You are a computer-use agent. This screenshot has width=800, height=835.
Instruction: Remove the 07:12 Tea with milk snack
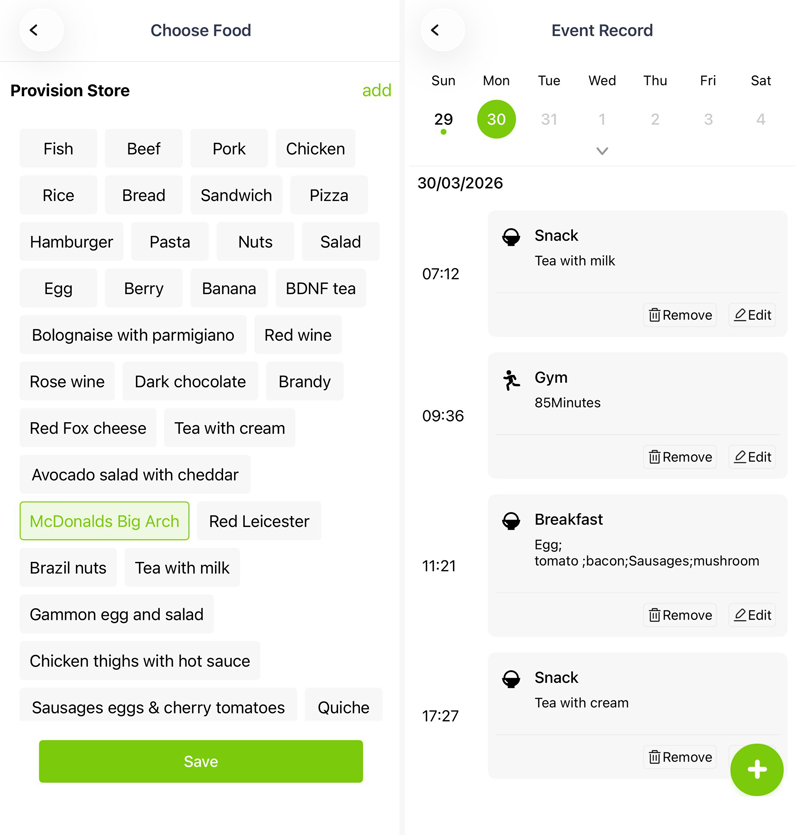(x=680, y=315)
